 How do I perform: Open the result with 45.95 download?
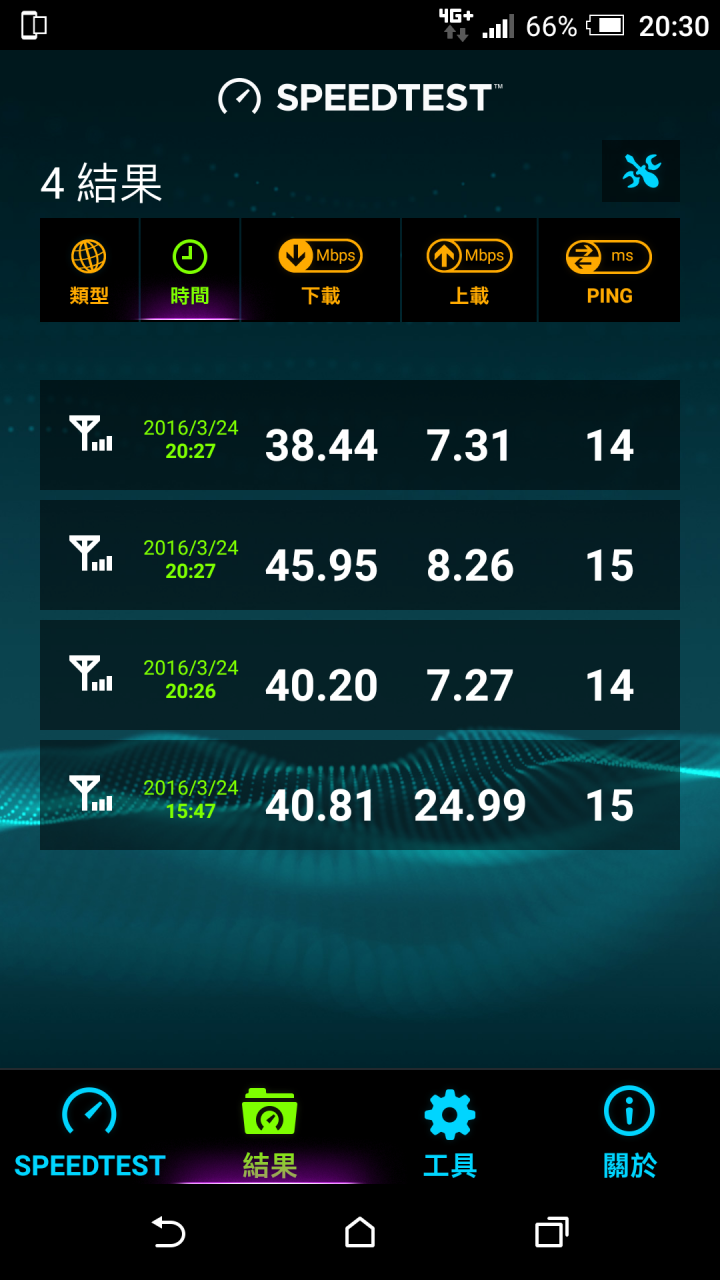pyautogui.click(x=360, y=555)
